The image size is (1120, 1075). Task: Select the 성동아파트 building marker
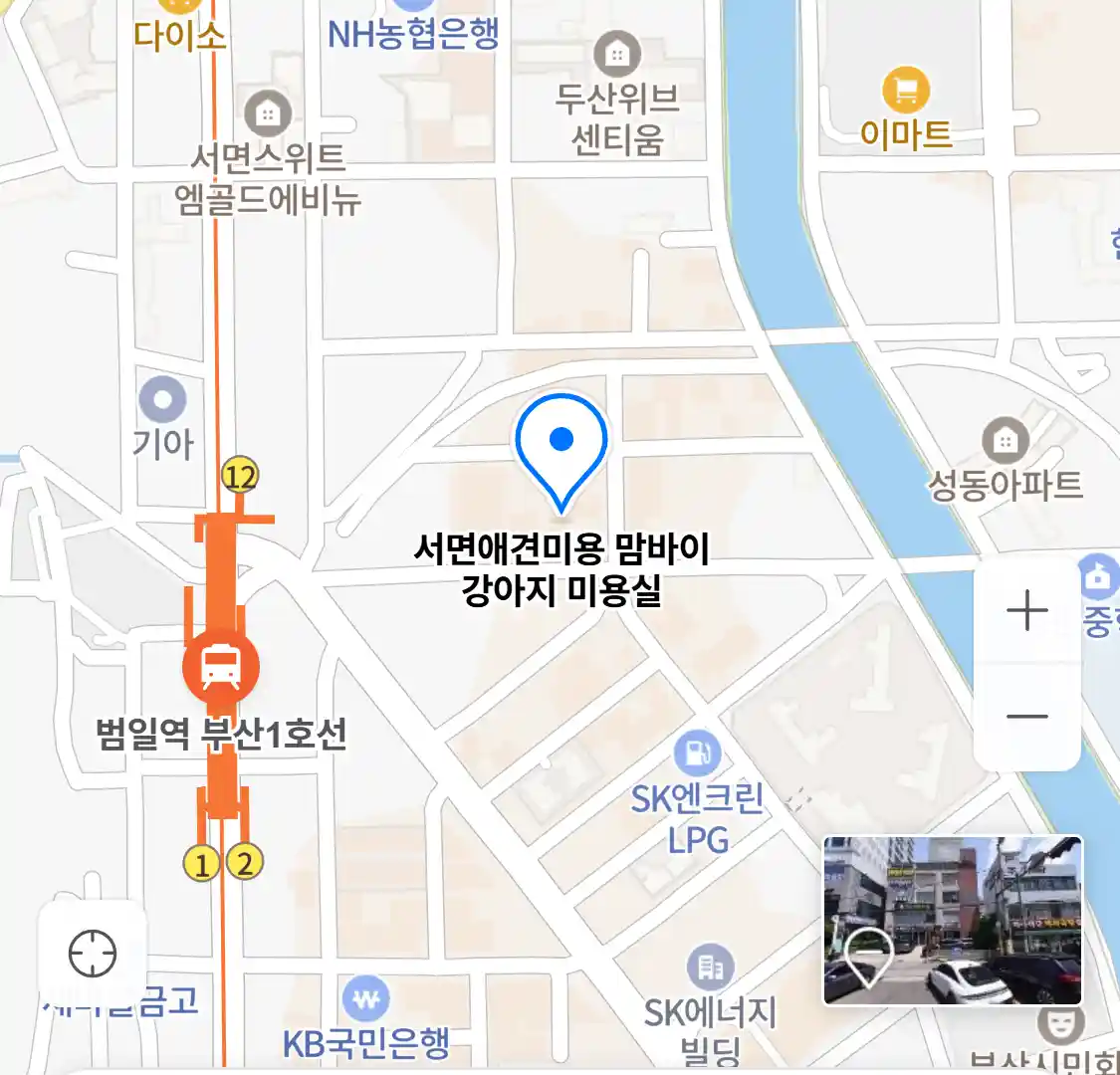coord(1005,440)
